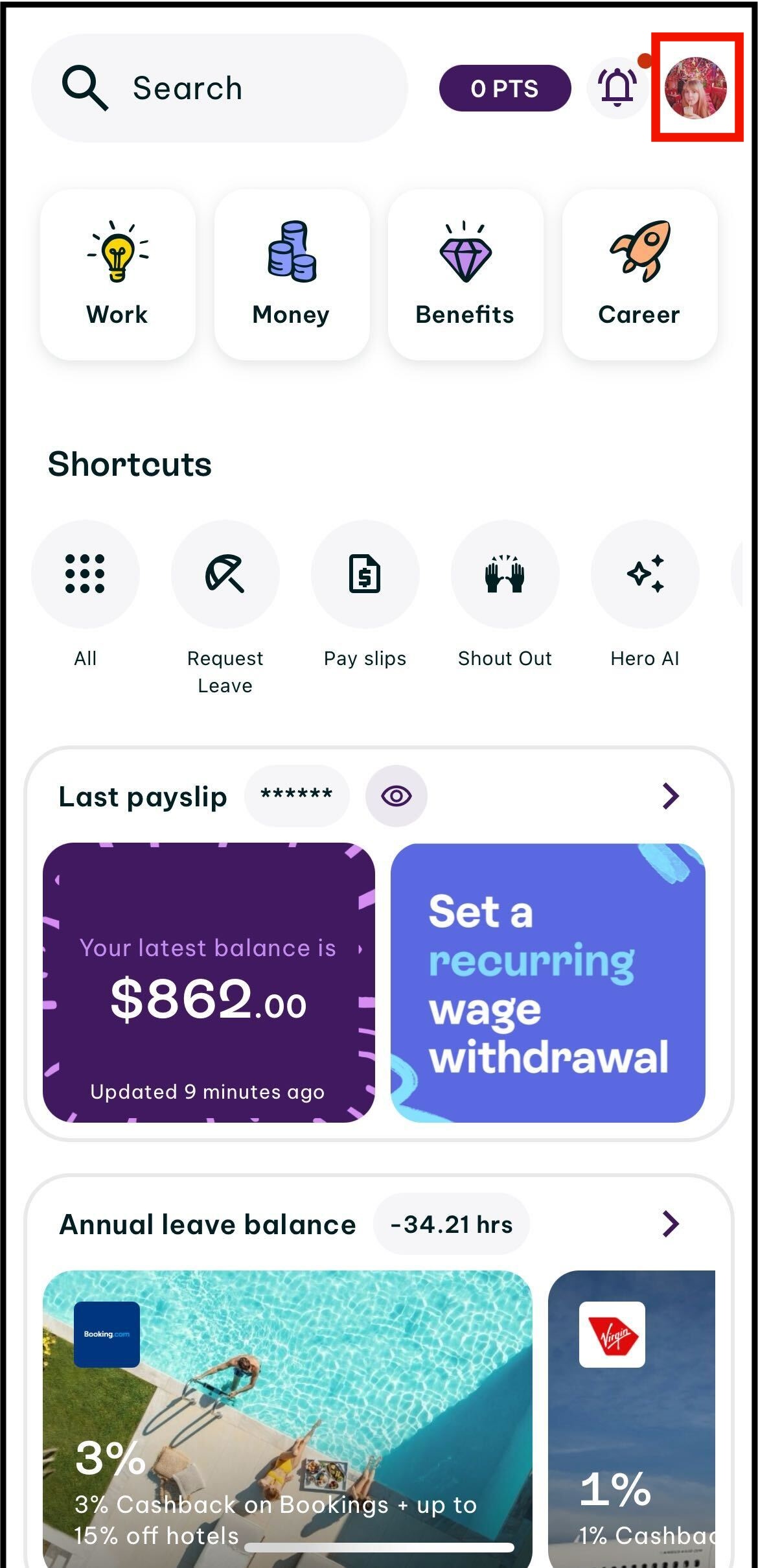
Task: Show All shortcuts
Action: tap(86, 574)
